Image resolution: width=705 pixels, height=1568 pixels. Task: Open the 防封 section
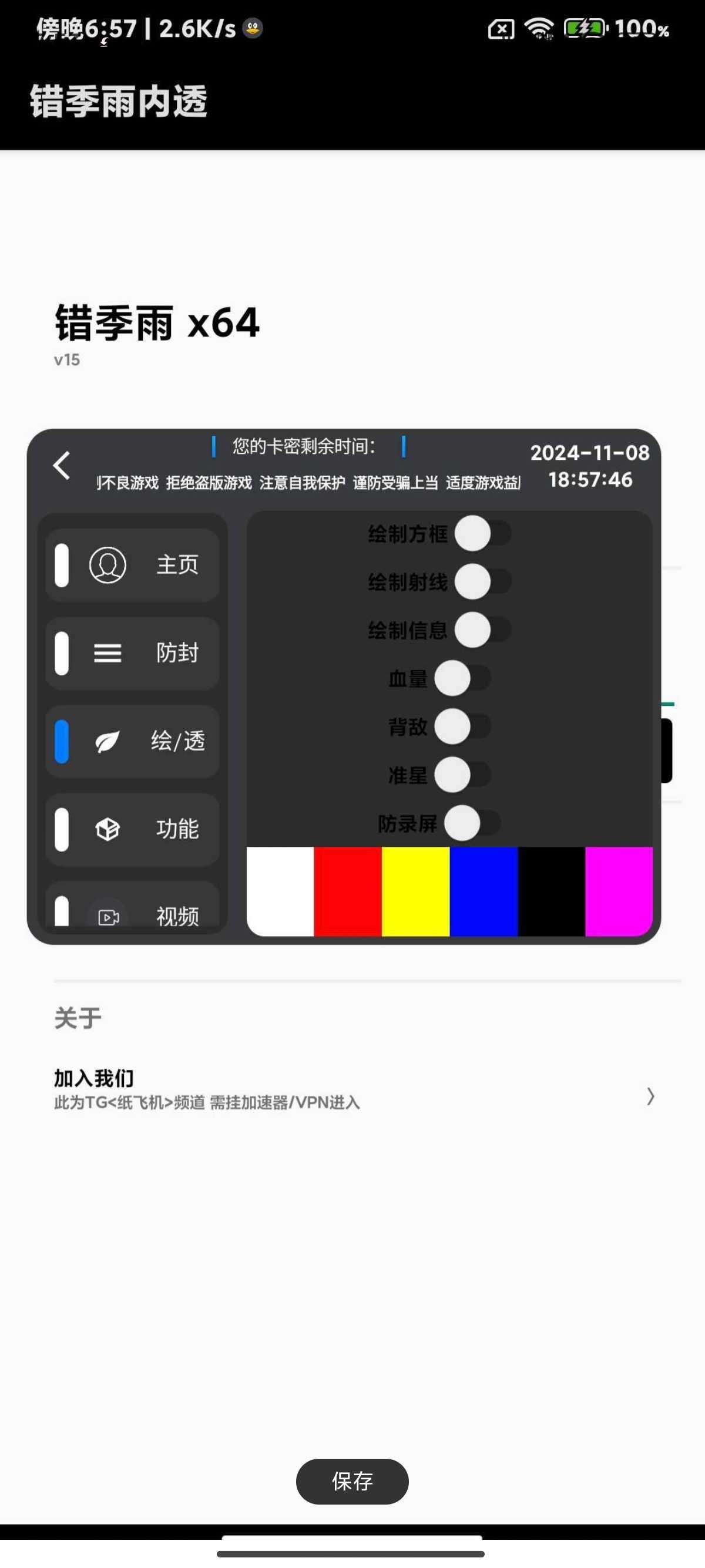132,653
